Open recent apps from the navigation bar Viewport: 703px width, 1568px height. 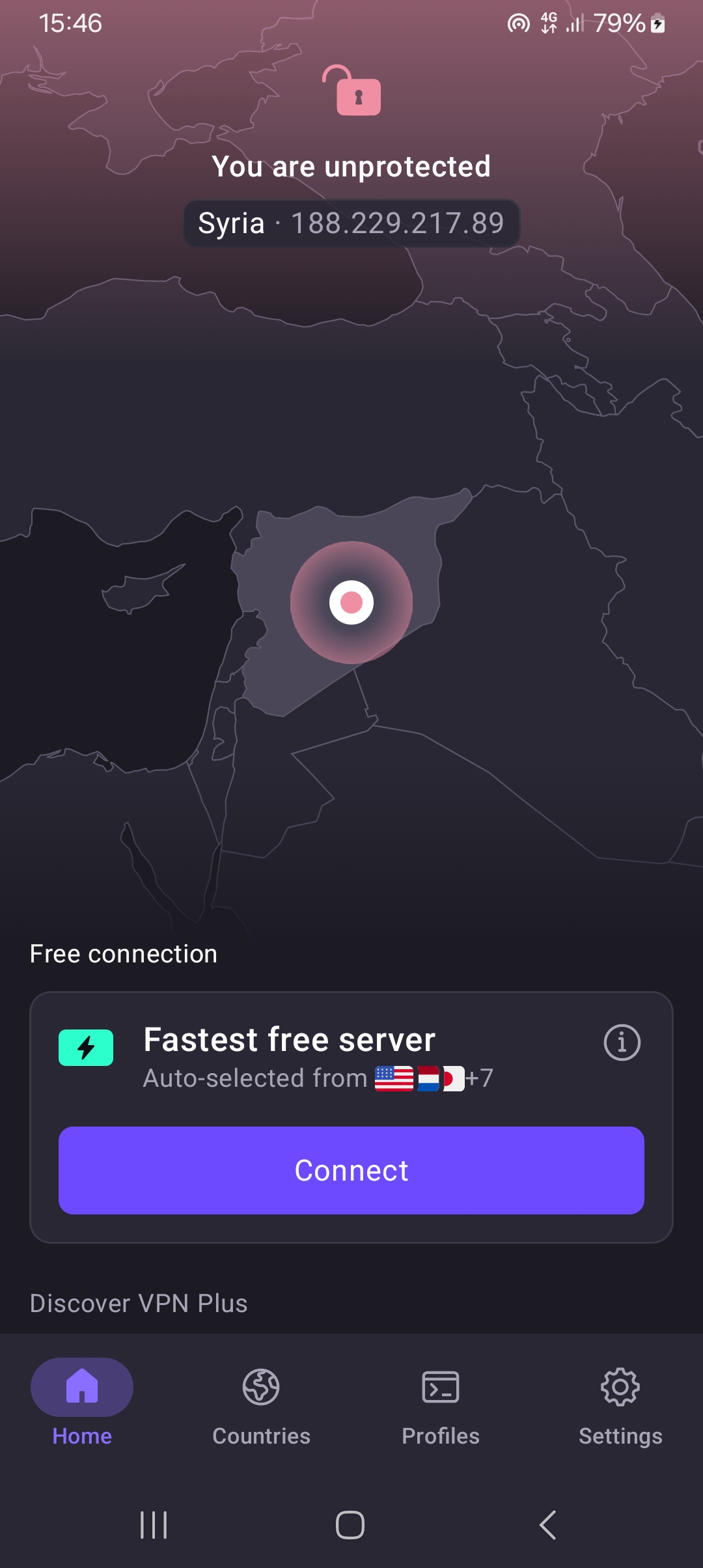coord(154,1524)
